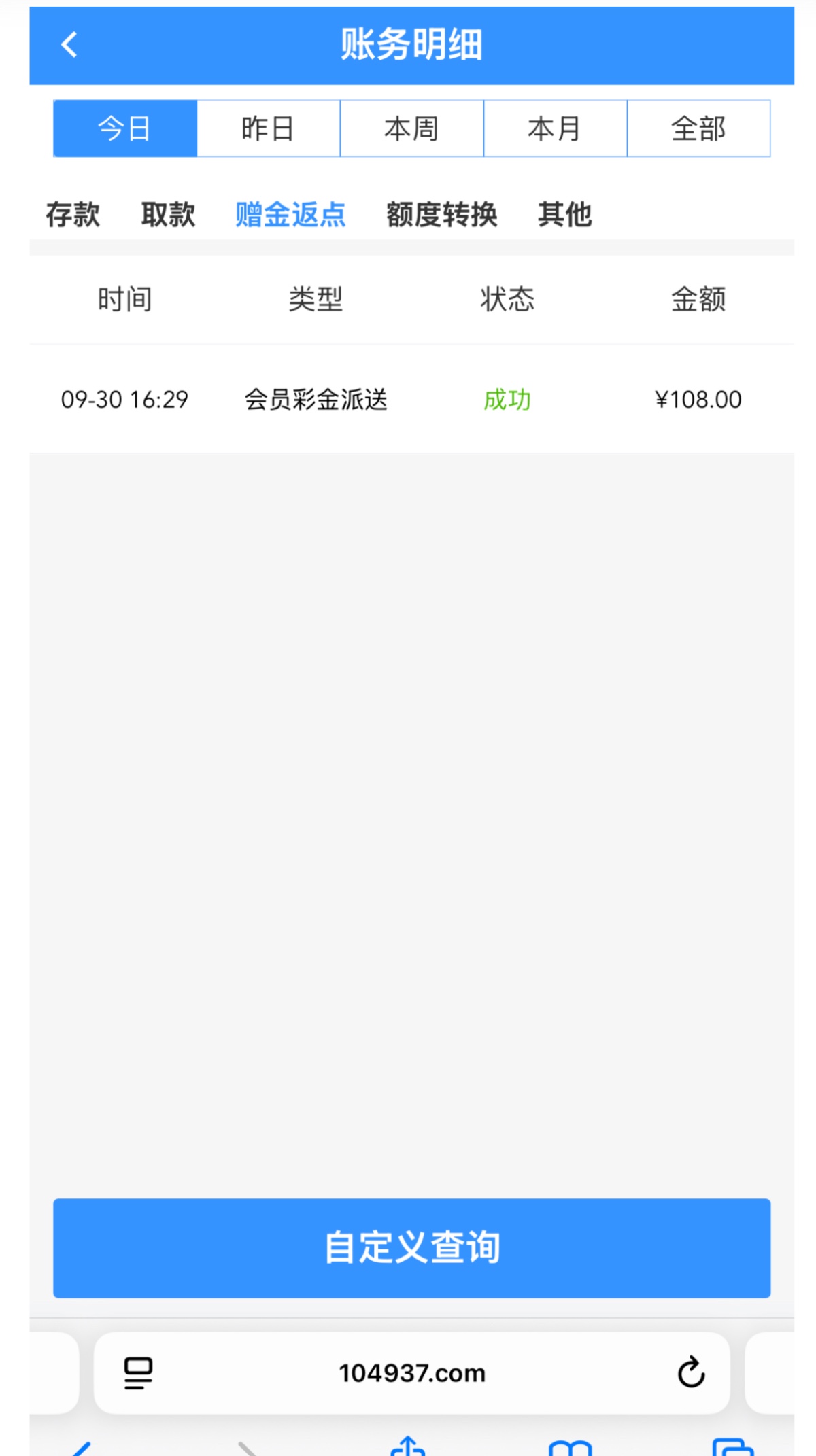Switch to 昨日 records
The height and width of the screenshot is (1456, 816).
pos(269,128)
